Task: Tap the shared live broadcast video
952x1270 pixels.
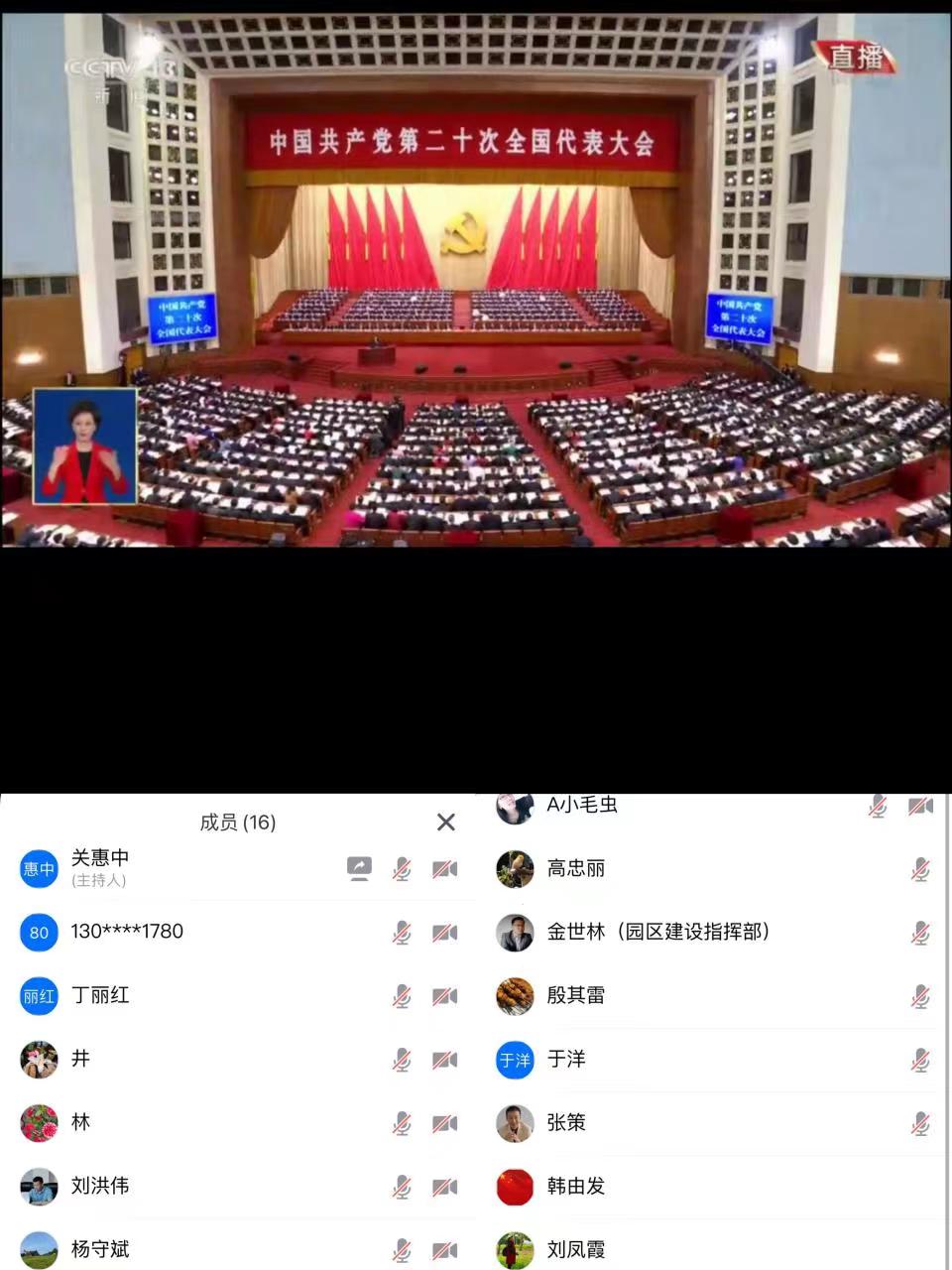Action: click(x=476, y=278)
